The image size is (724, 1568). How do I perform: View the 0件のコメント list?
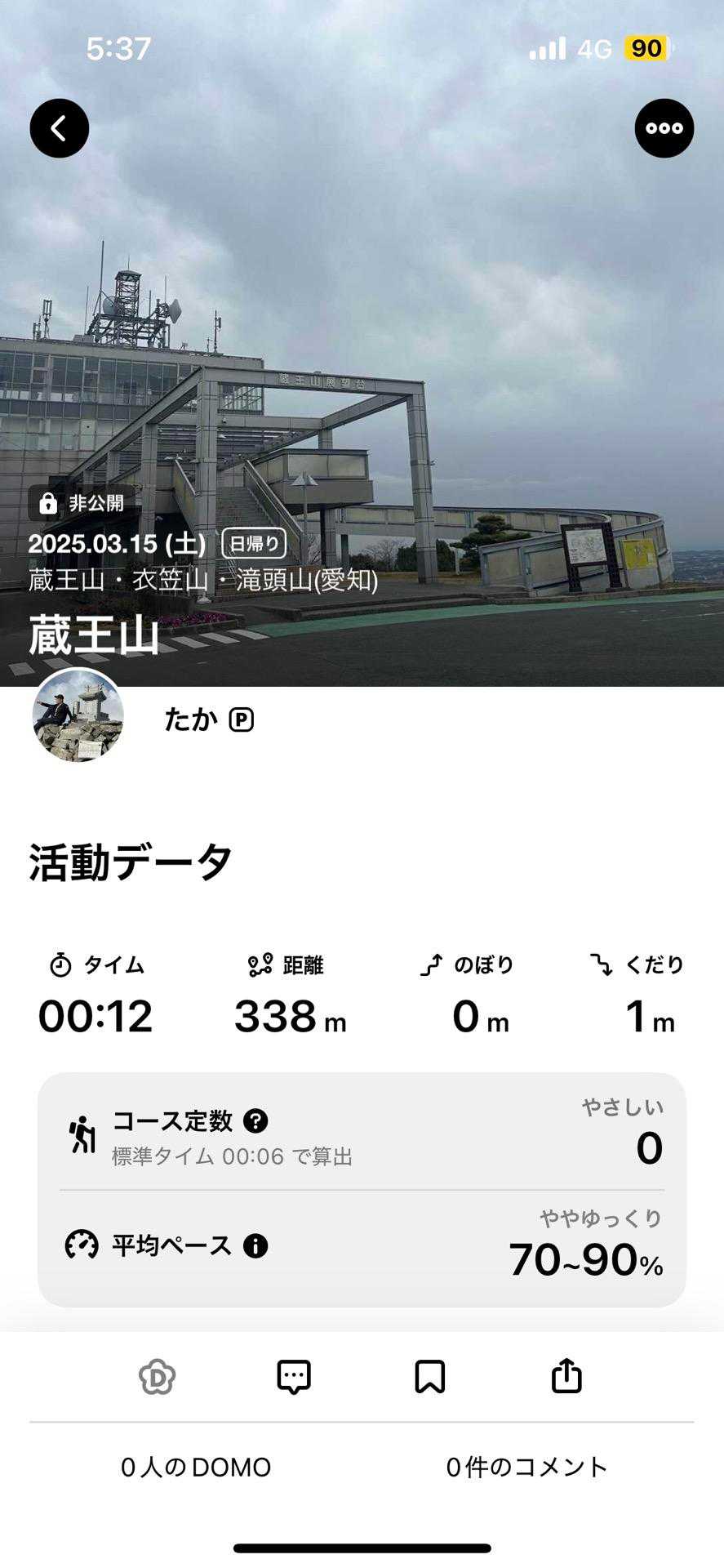click(x=527, y=1468)
